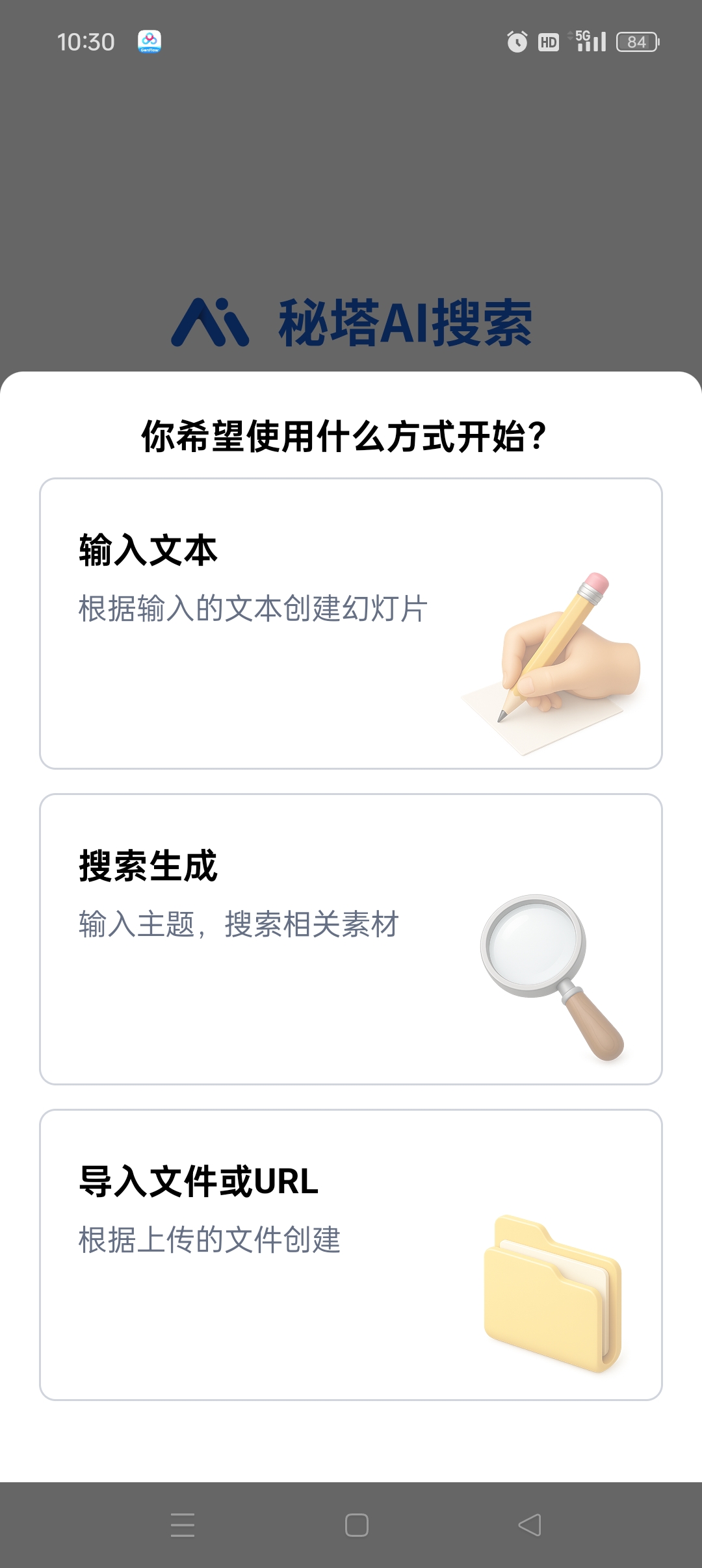
Task: Click the magnifying glass illustration icon
Action: (x=551, y=974)
